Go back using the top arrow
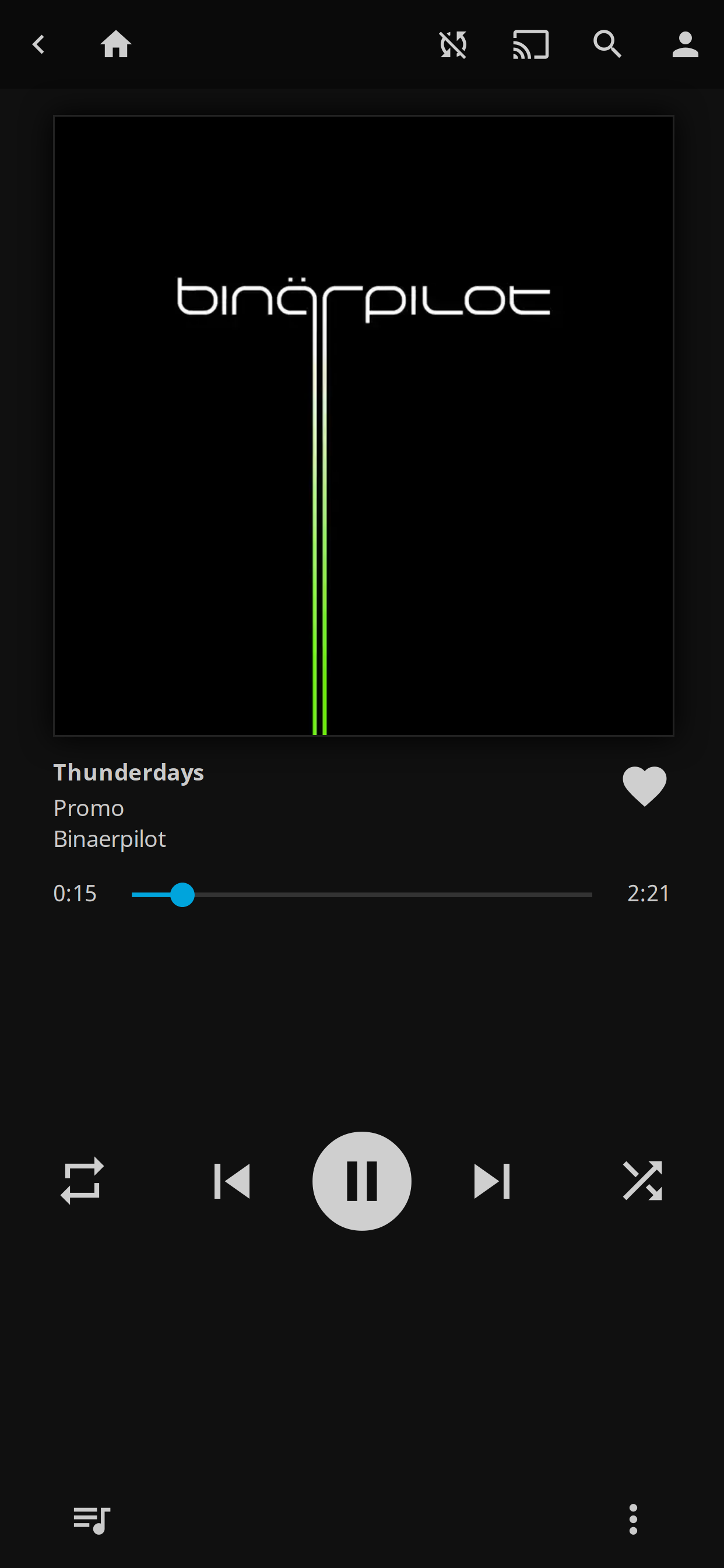This screenshot has height=1568, width=724. pyautogui.click(x=38, y=44)
